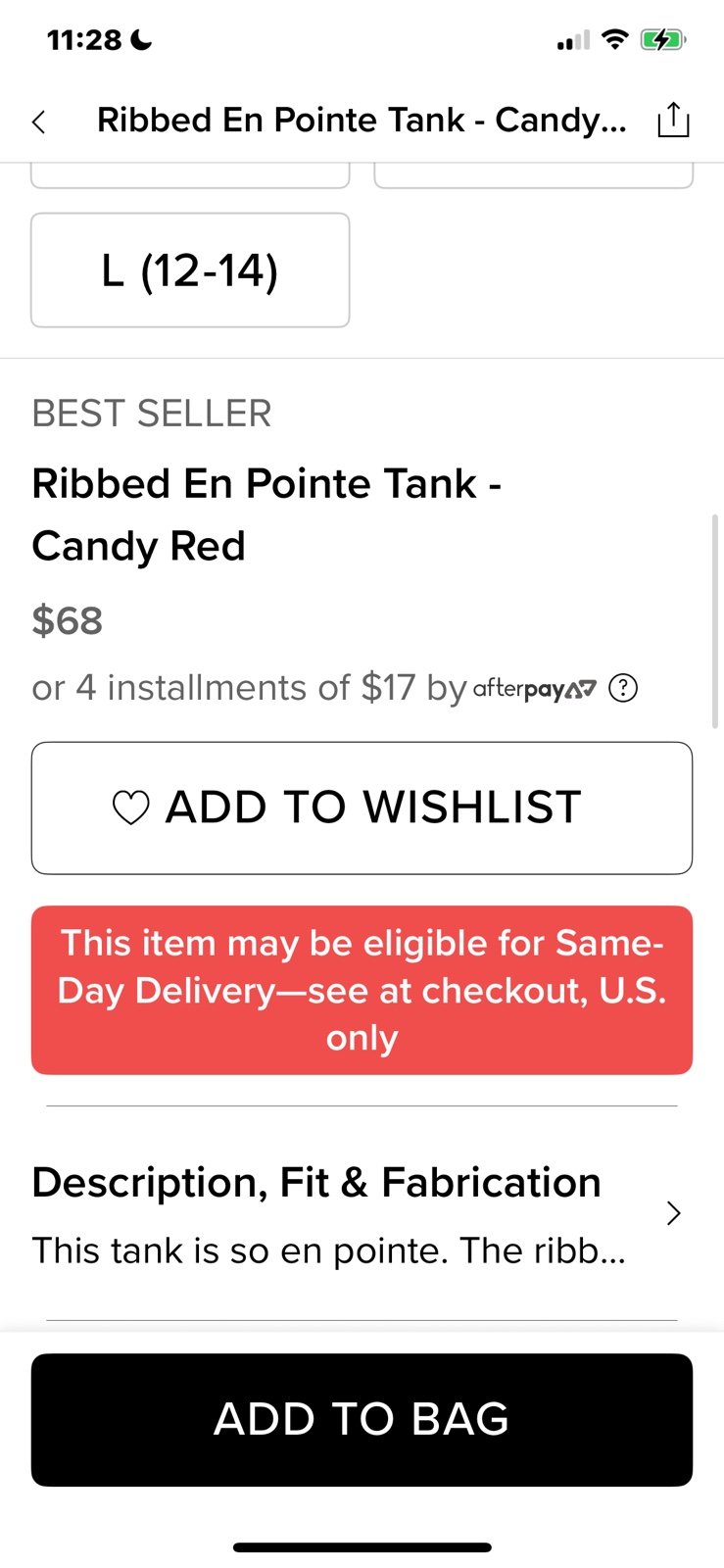
Task: Expand Description, Fit & Fabrication
Action: click(x=362, y=1213)
